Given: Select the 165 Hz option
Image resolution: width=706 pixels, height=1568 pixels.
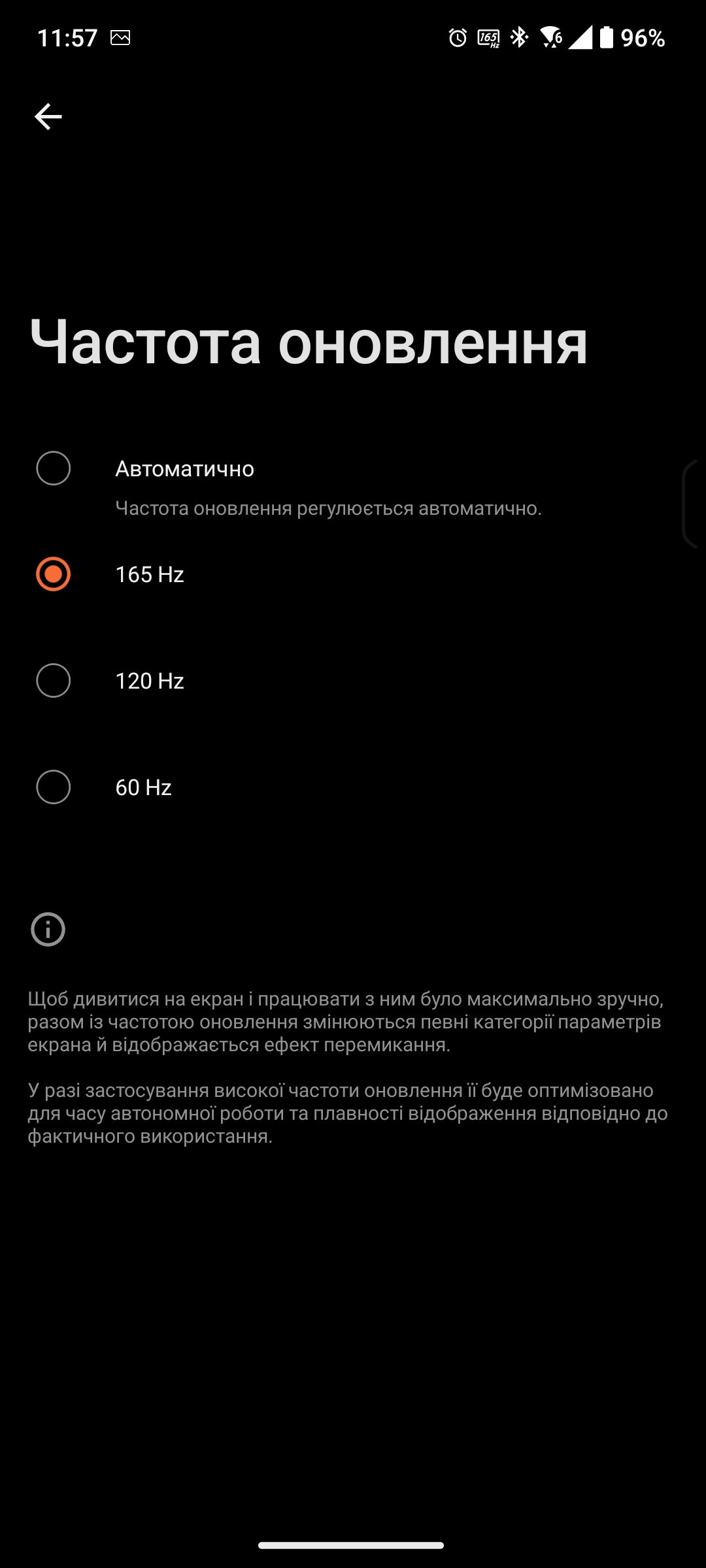Looking at the screenshot, I should [x=54, y=574].
